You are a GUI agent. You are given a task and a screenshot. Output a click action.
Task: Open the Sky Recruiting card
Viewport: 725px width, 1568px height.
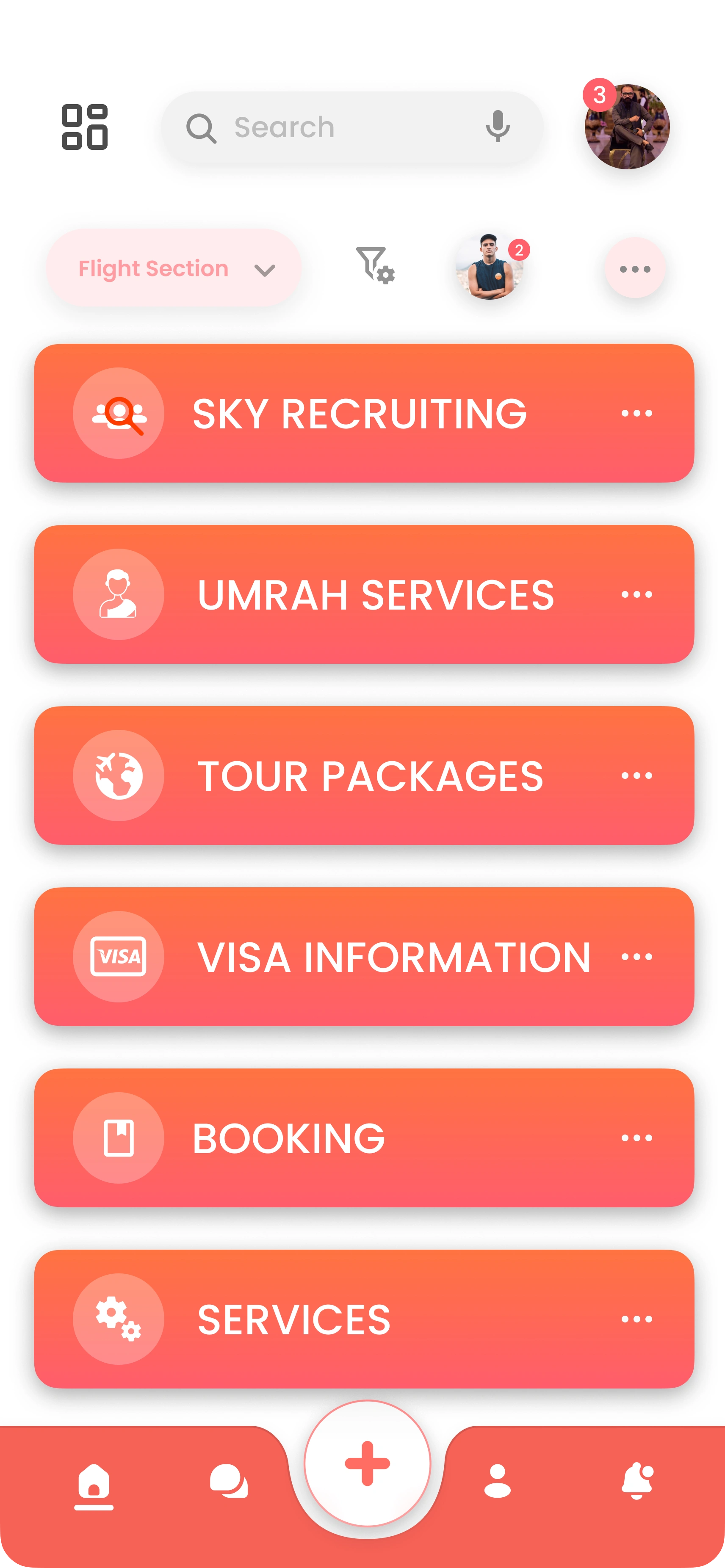click(x=359, y=413)
